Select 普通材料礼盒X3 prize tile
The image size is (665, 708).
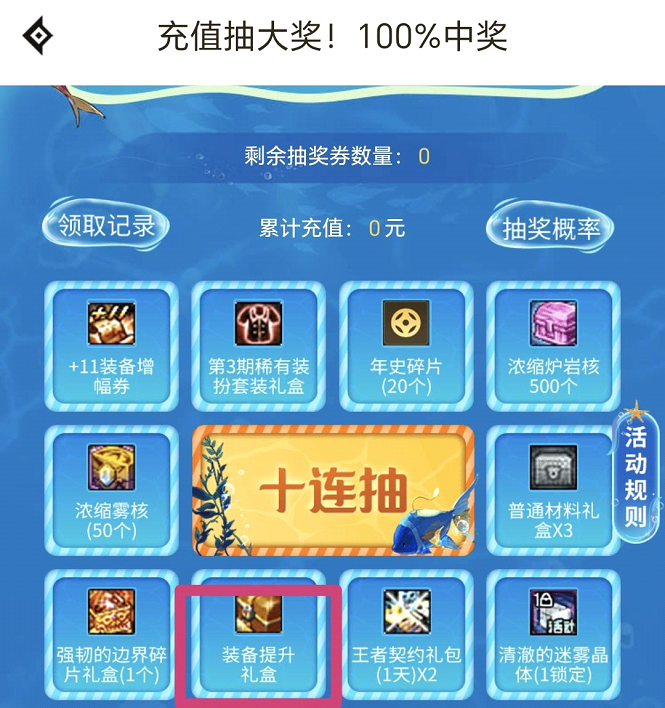[554, 490]
